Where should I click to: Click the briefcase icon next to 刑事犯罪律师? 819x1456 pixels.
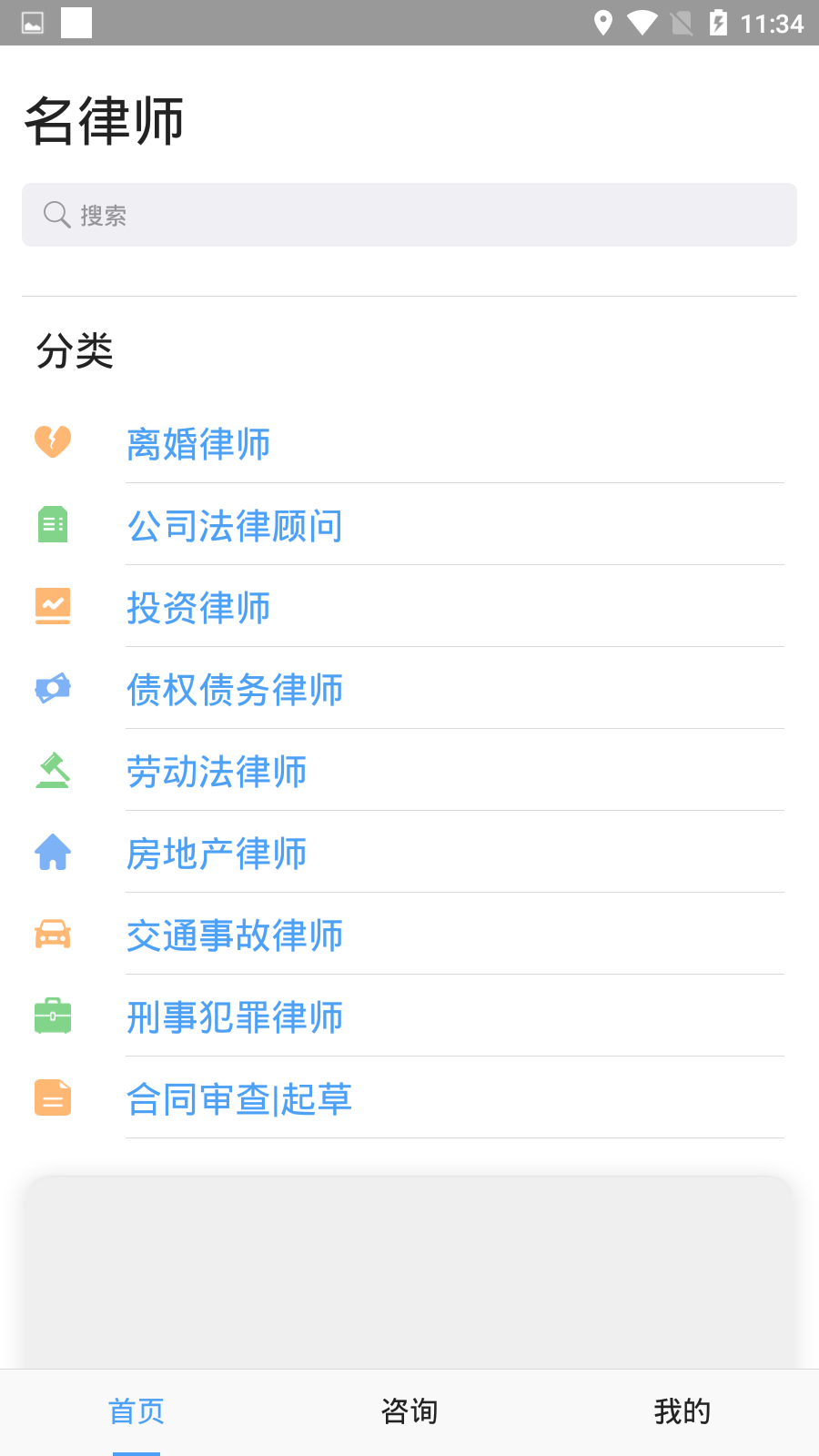(54, 1016)
